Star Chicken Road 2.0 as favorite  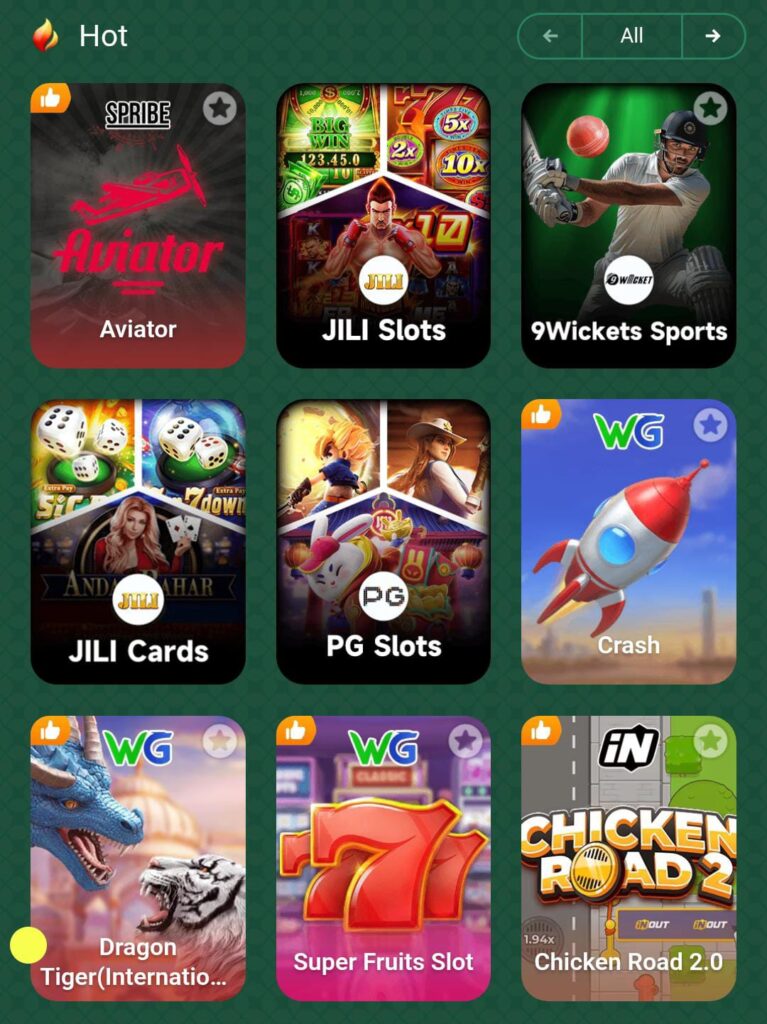pyautogui.click(x=710, y=741)
